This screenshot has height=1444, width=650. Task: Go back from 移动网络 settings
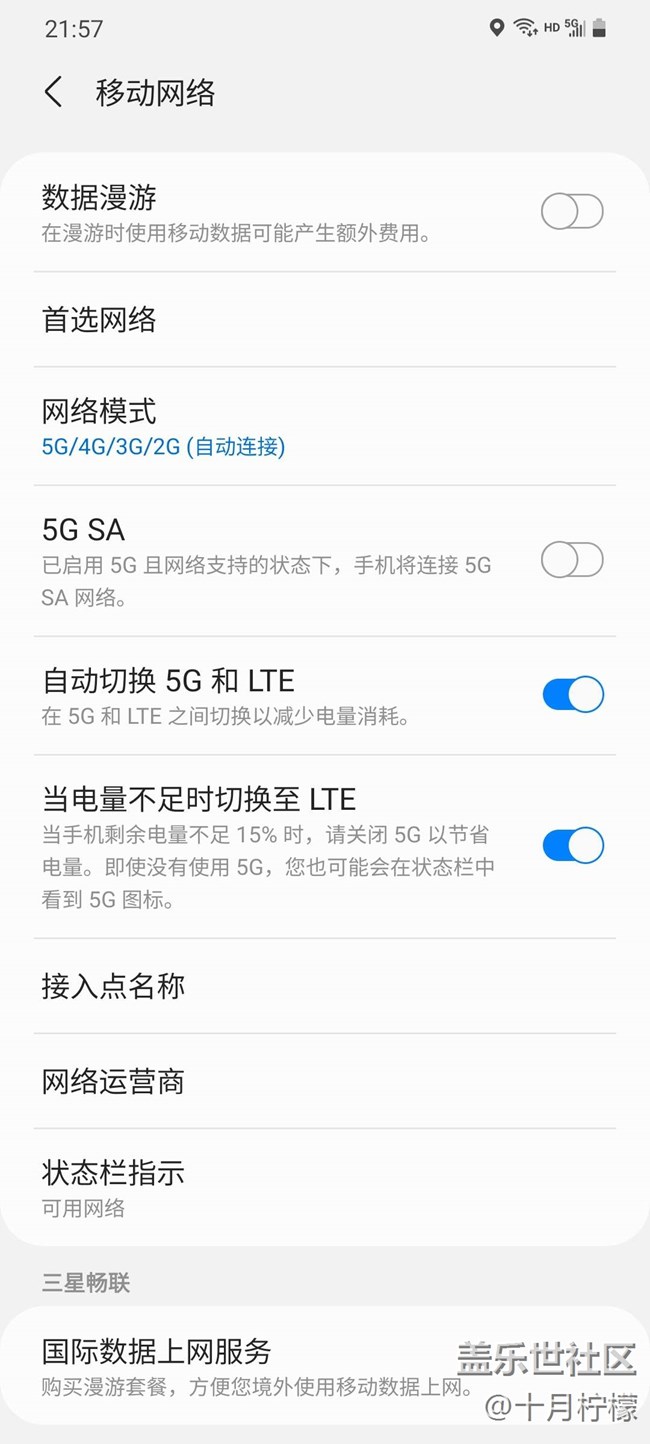54,93
